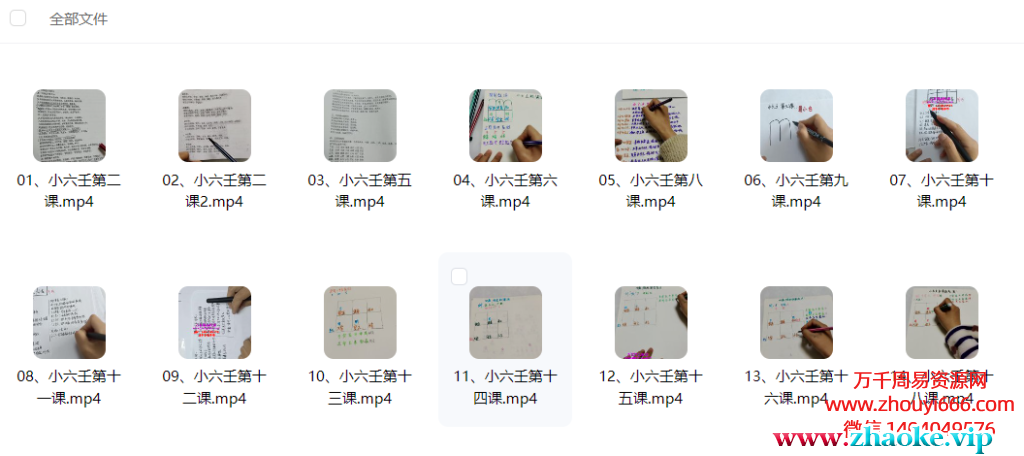1024x456 pixels.
Task: Open file 10、小六壬第十三课.mp4
Action: pos(360,322)
